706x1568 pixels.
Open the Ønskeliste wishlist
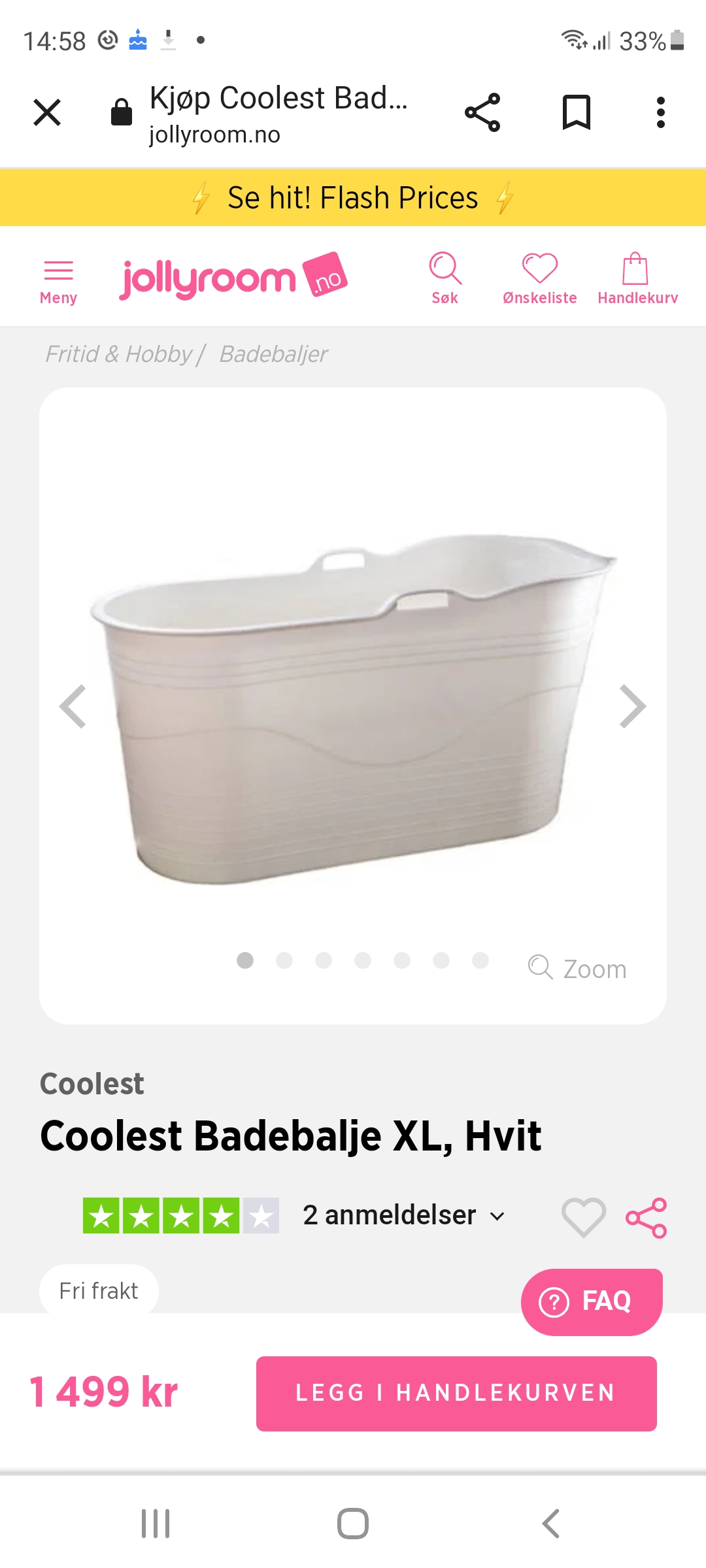(540, 278)
